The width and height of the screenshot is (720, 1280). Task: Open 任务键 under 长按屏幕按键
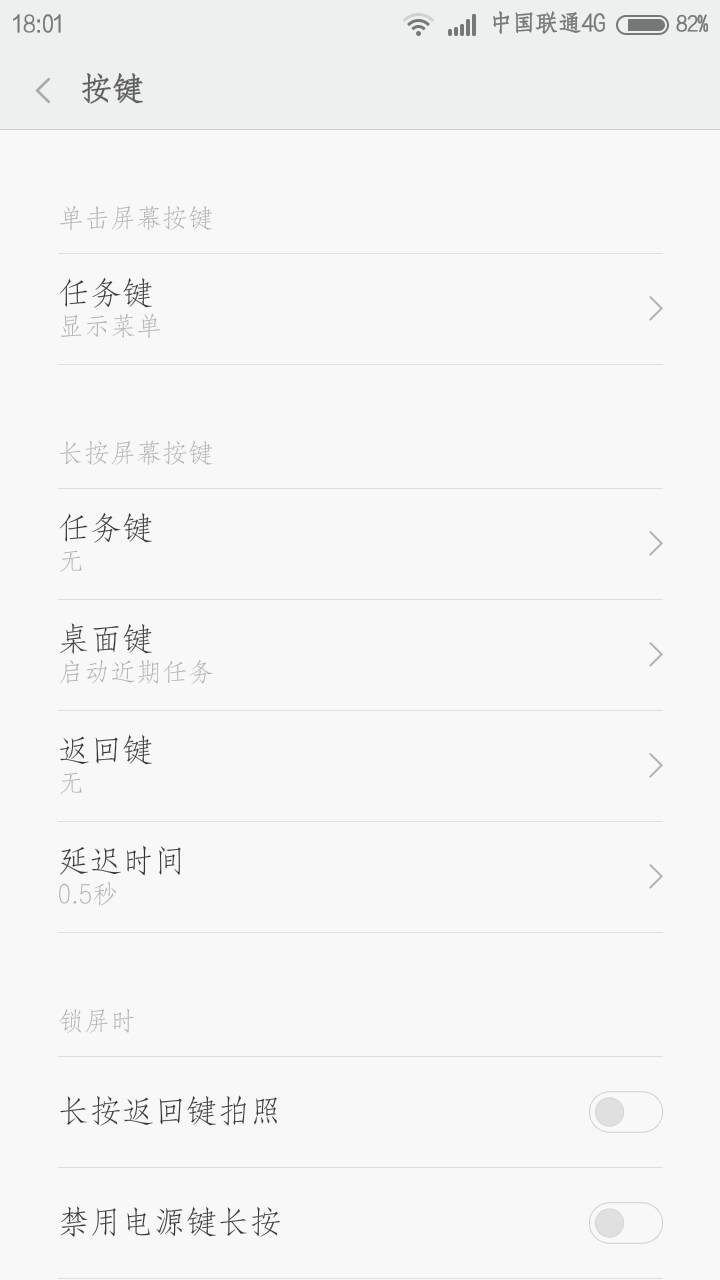pyautogui.click(x=360, y=543)
